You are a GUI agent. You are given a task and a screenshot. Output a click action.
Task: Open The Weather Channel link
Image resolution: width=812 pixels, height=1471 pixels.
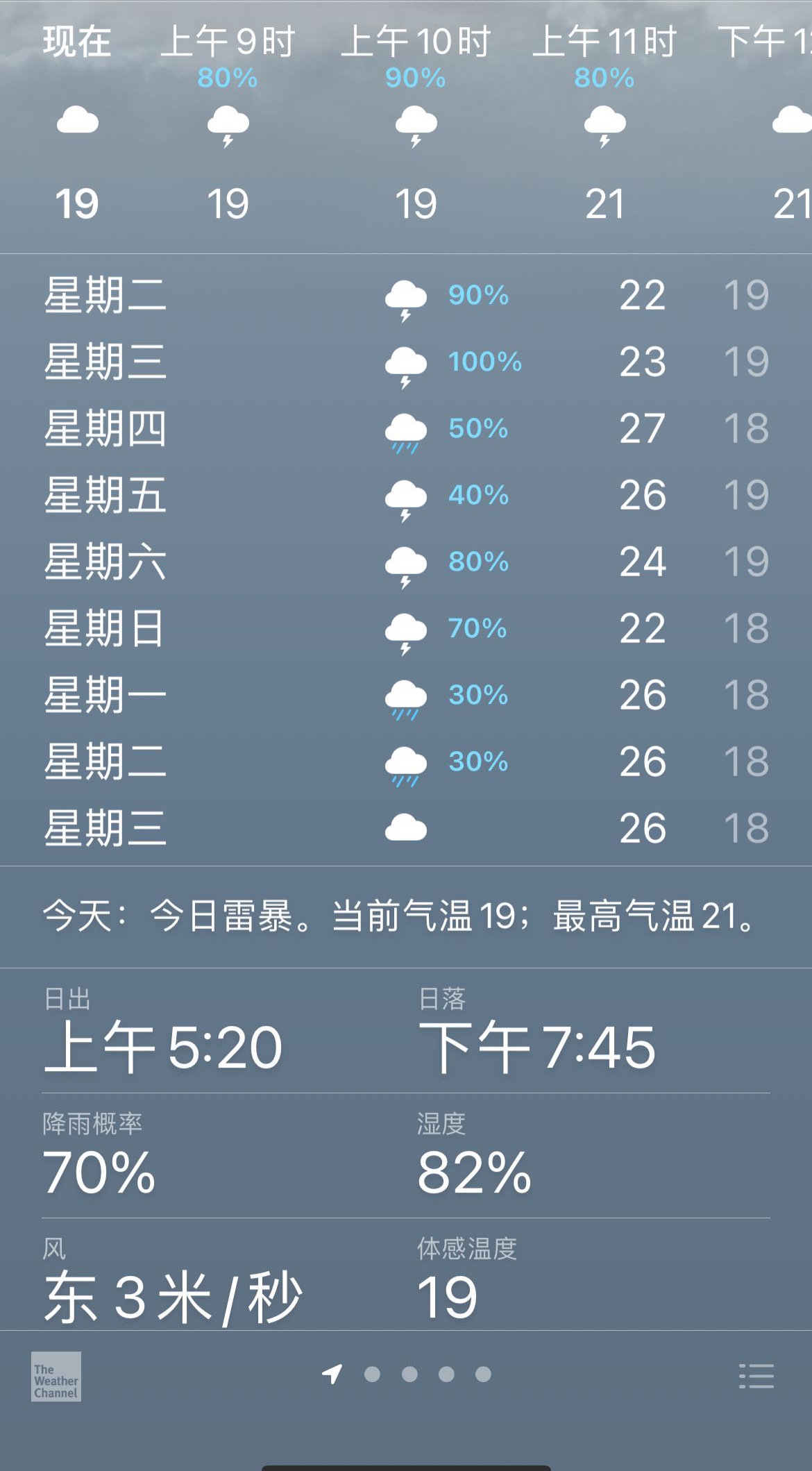(x=56, y=1376)
